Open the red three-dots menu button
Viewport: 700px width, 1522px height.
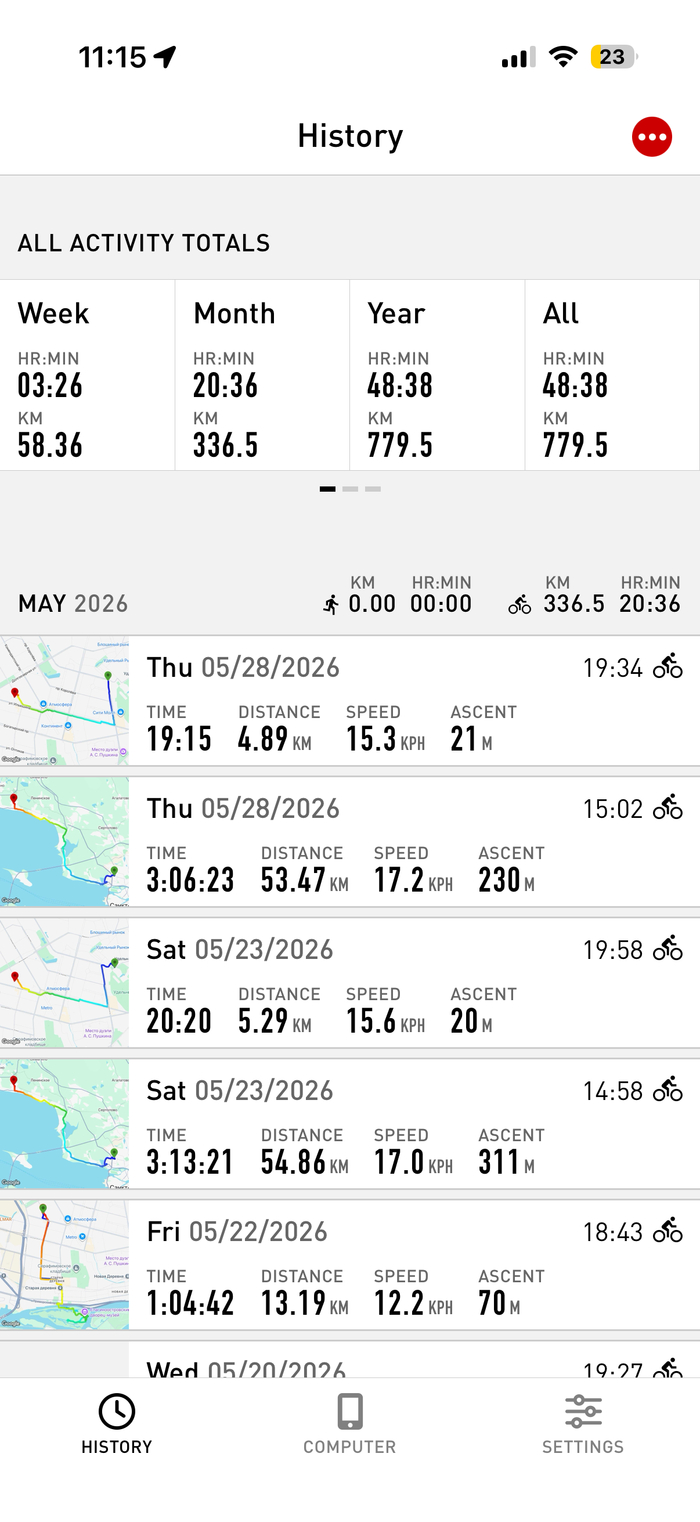tap(652, 137)
